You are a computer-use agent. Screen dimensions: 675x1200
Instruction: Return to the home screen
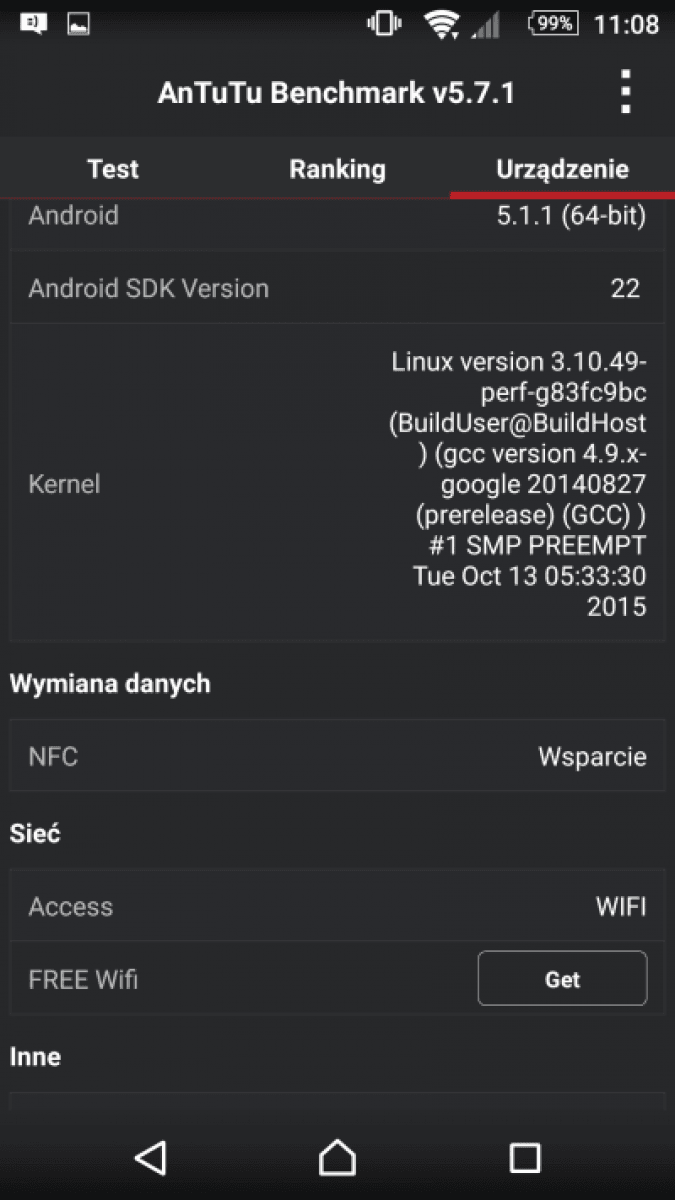pos(337,1157)
